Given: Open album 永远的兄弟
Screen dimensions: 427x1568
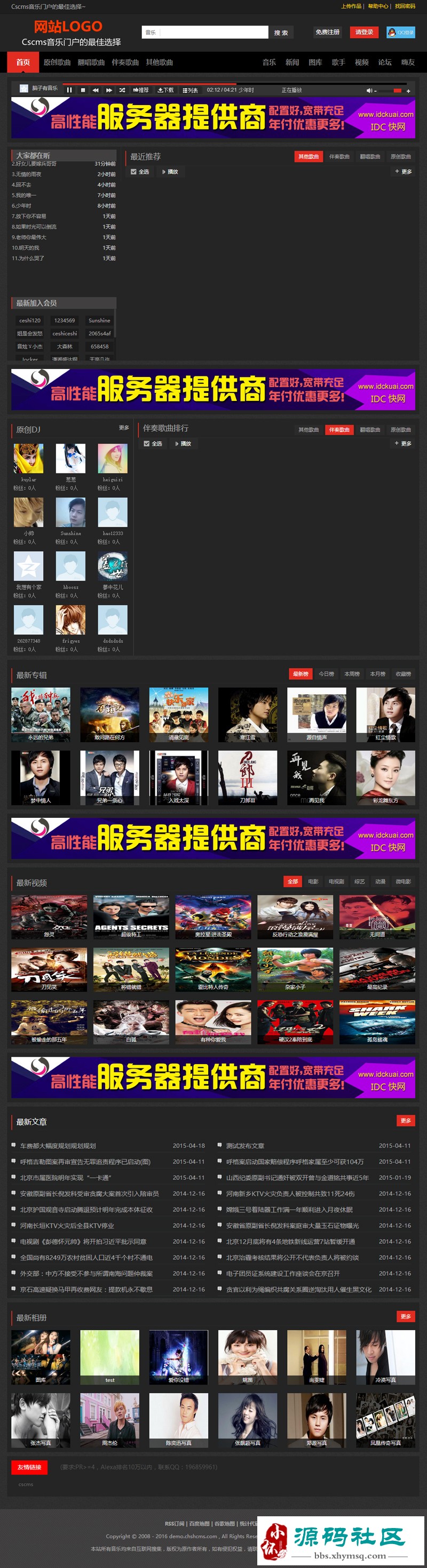Looking at the screenshot, I should tap(40, 713).
